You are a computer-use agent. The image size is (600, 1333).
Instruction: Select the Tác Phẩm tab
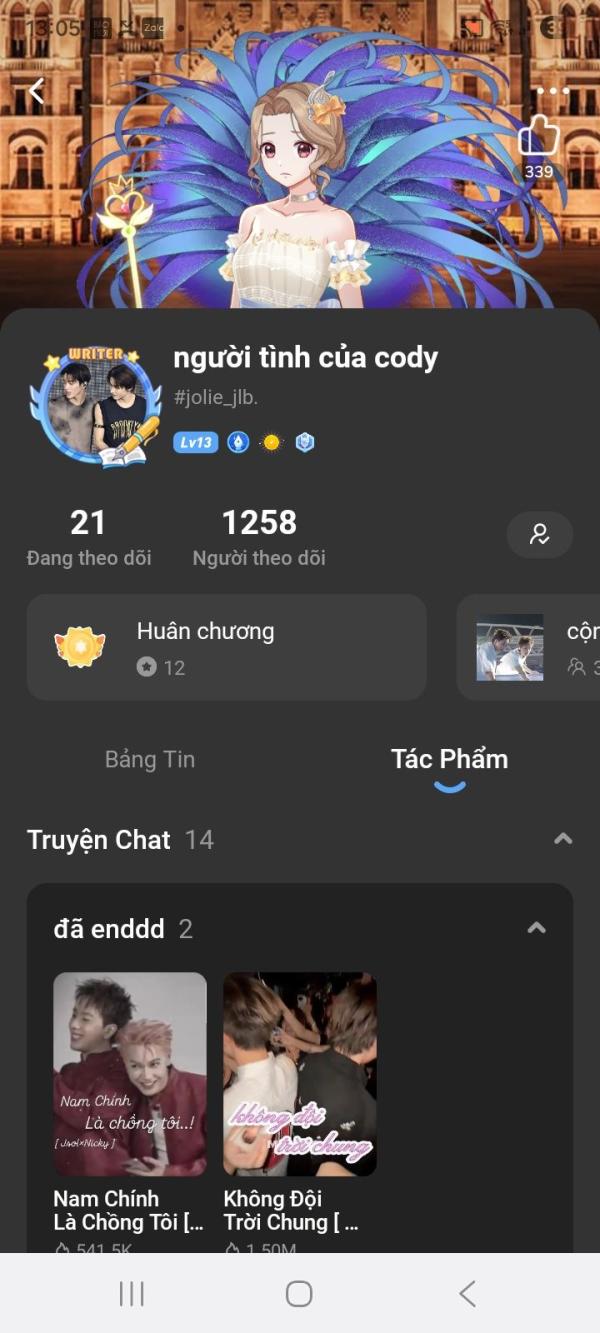click(x=449, y=759)
